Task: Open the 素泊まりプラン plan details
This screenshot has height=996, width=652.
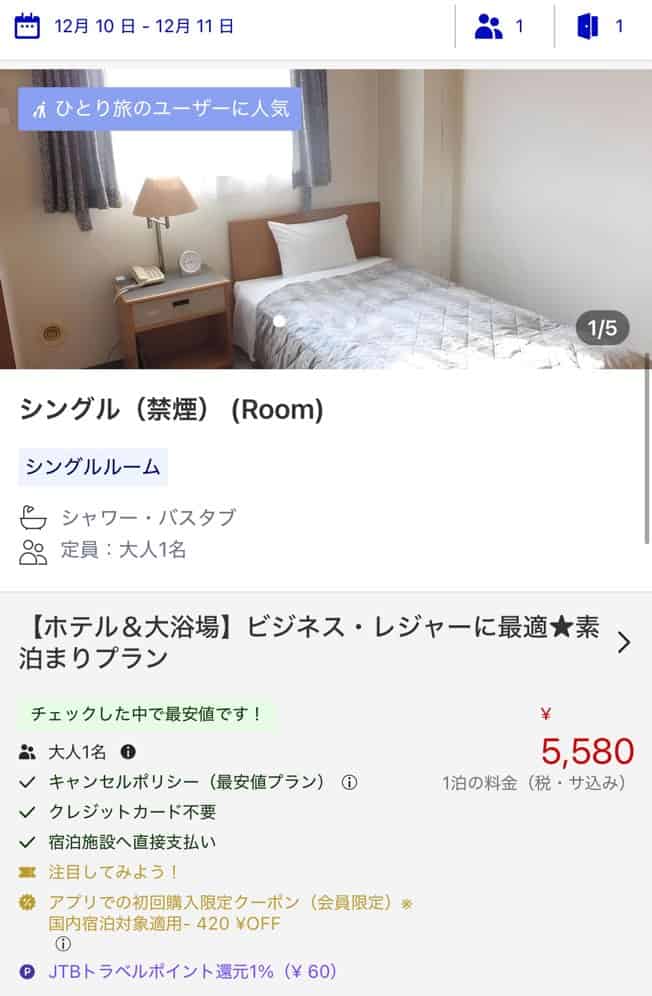Action: click(x=624, y=642)
